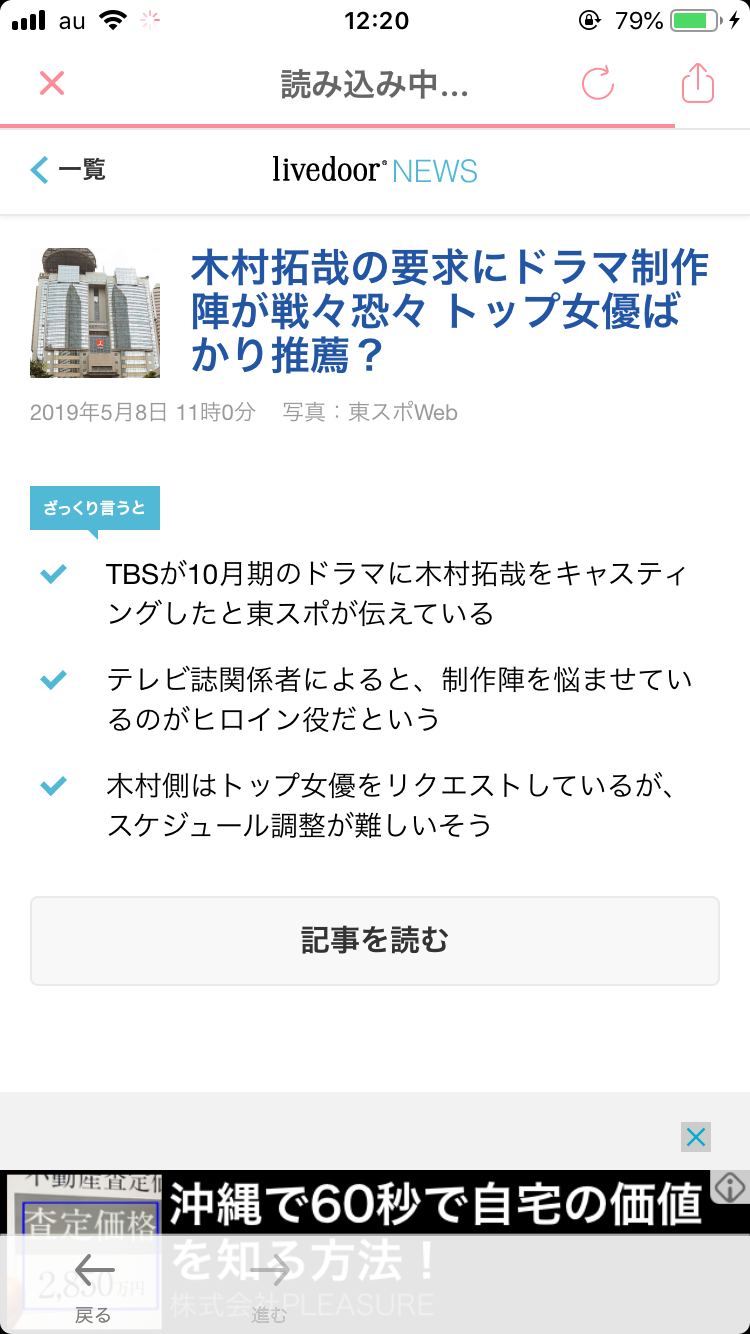Tap the 沖縄で60秒 ad banner text
The width and height of the screenshot is (750, 1334).
(440, 1210)
